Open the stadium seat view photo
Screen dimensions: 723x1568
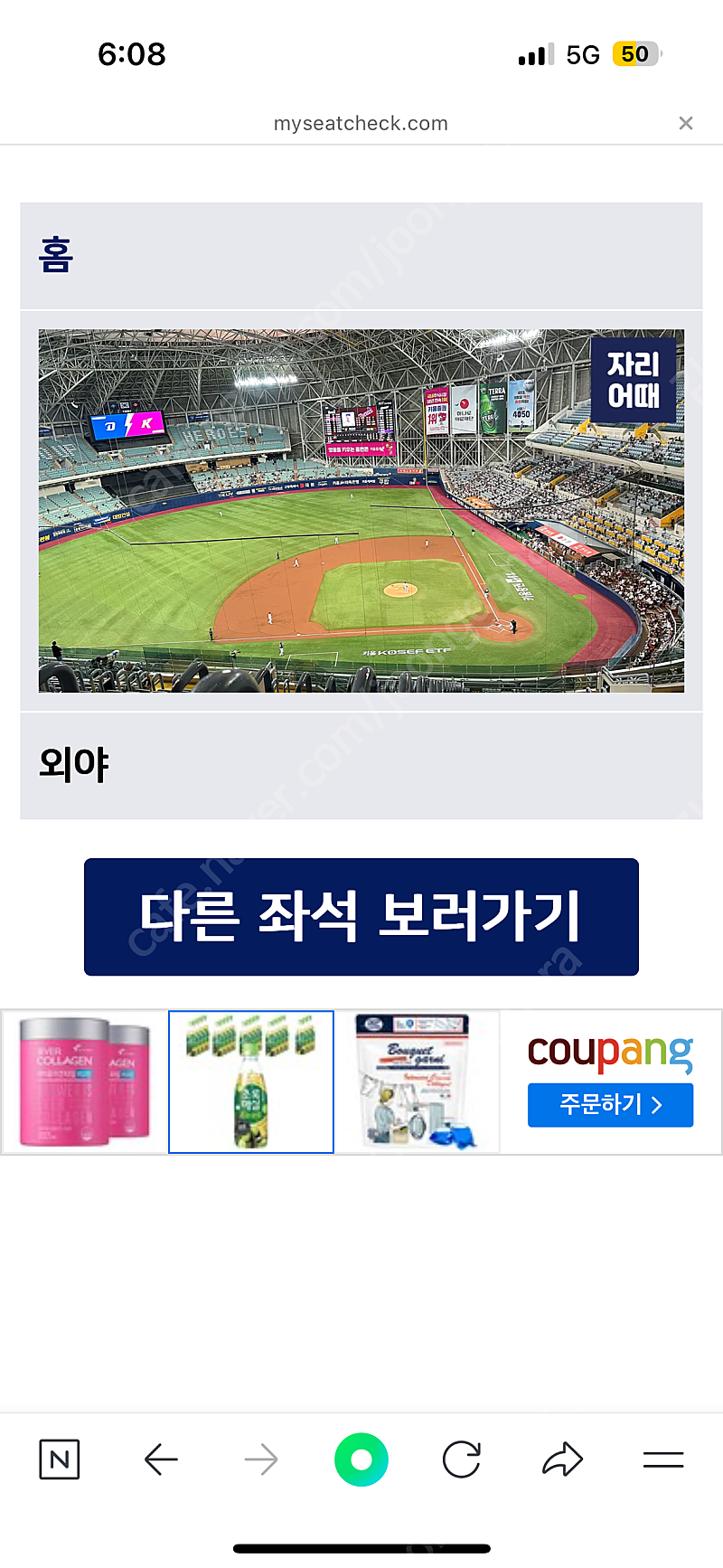[x=361, y=511]
